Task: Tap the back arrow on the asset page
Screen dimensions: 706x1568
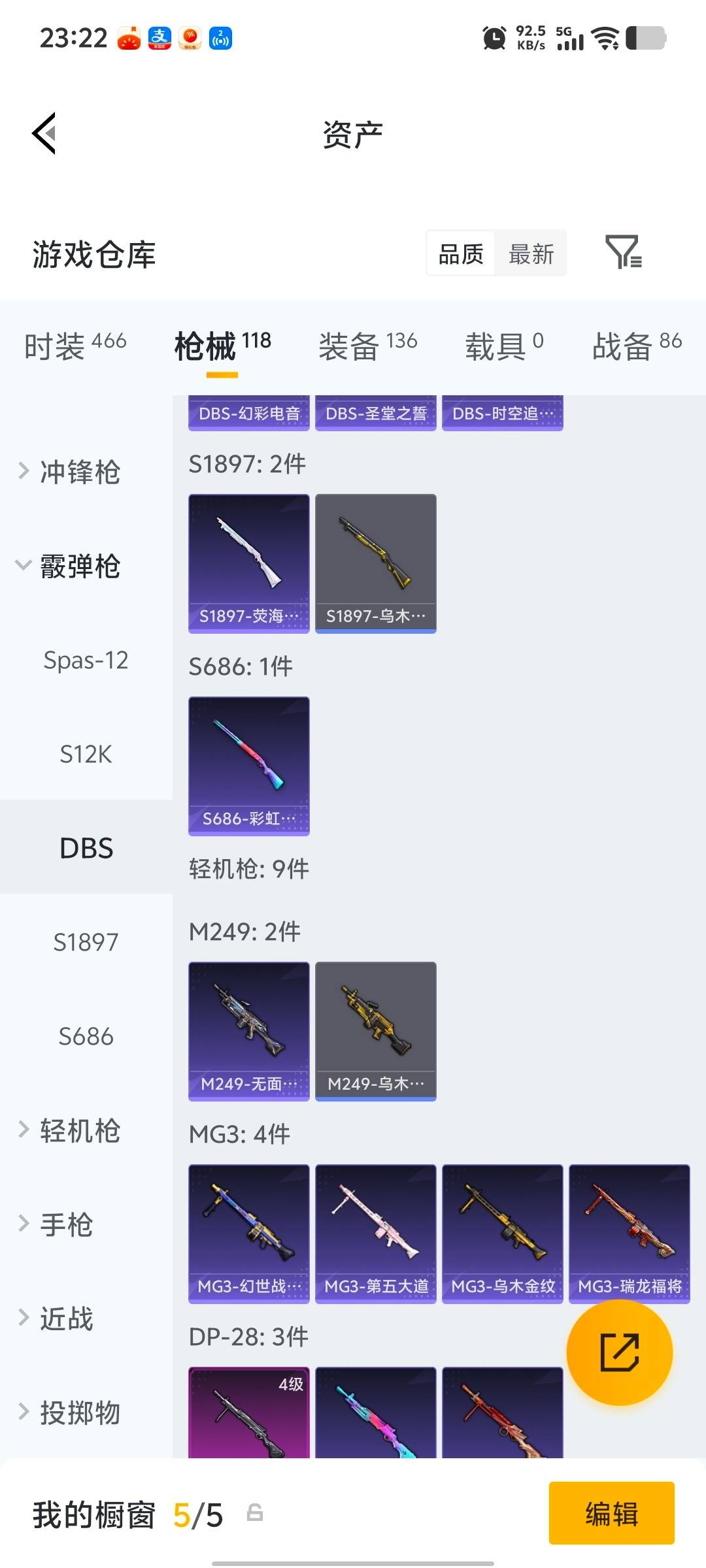Action: [x=43, y=134]
